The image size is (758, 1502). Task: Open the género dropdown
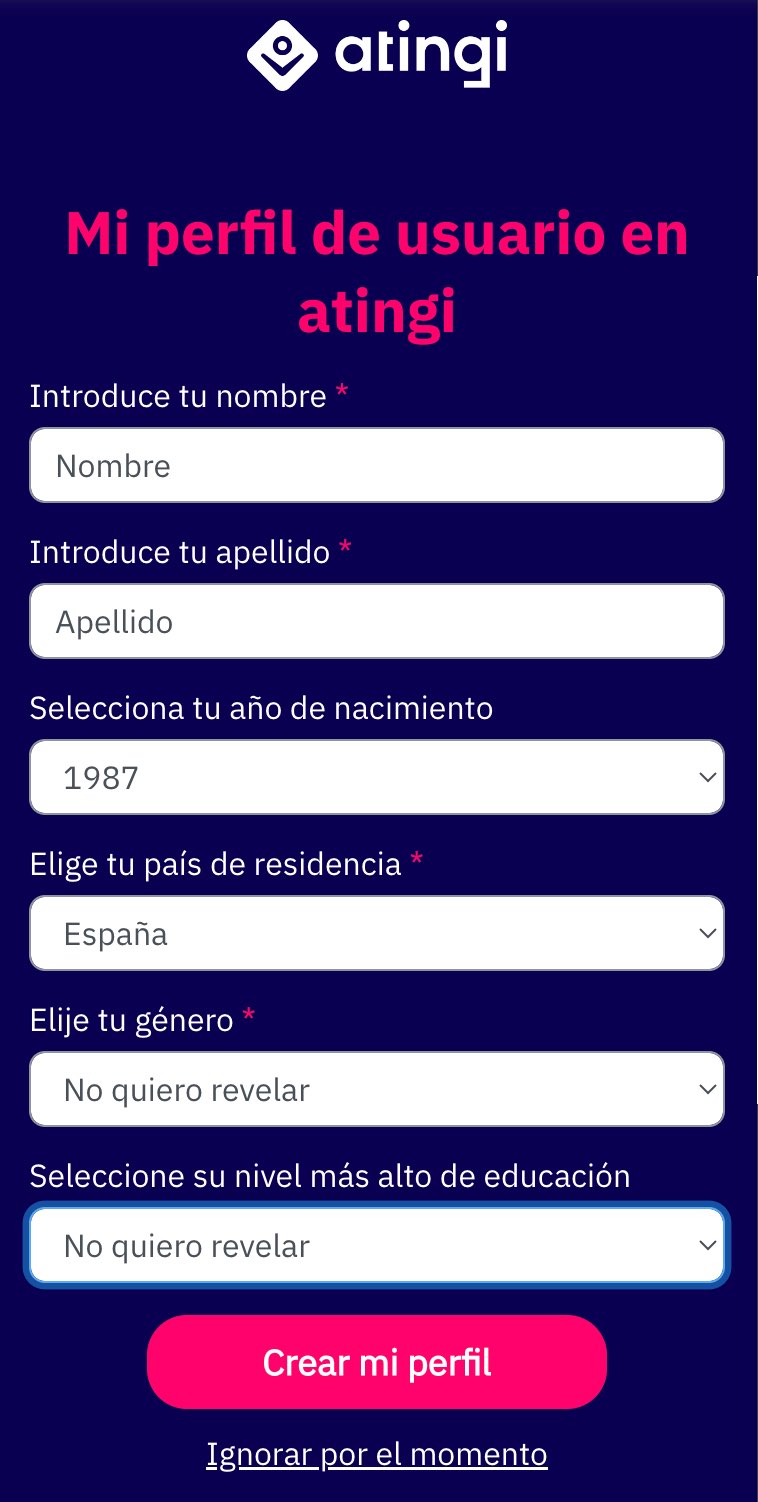click(x=377, y=1089)
